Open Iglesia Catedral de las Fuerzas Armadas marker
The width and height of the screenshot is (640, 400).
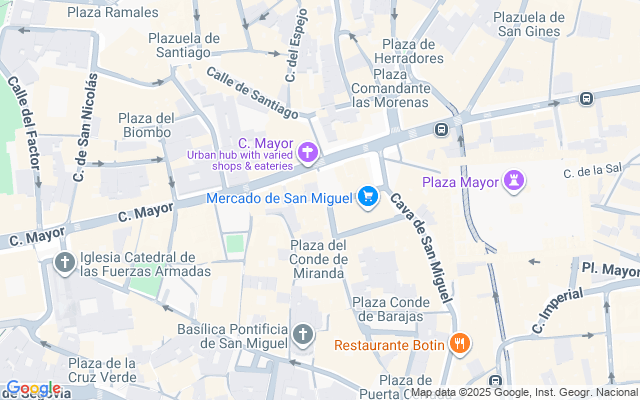point(66,264)
